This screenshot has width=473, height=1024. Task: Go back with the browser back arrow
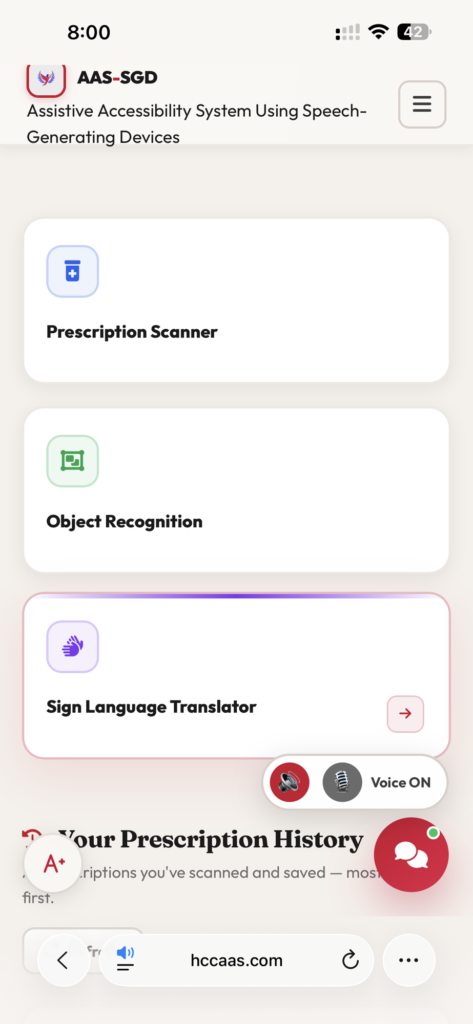[63, 960]
